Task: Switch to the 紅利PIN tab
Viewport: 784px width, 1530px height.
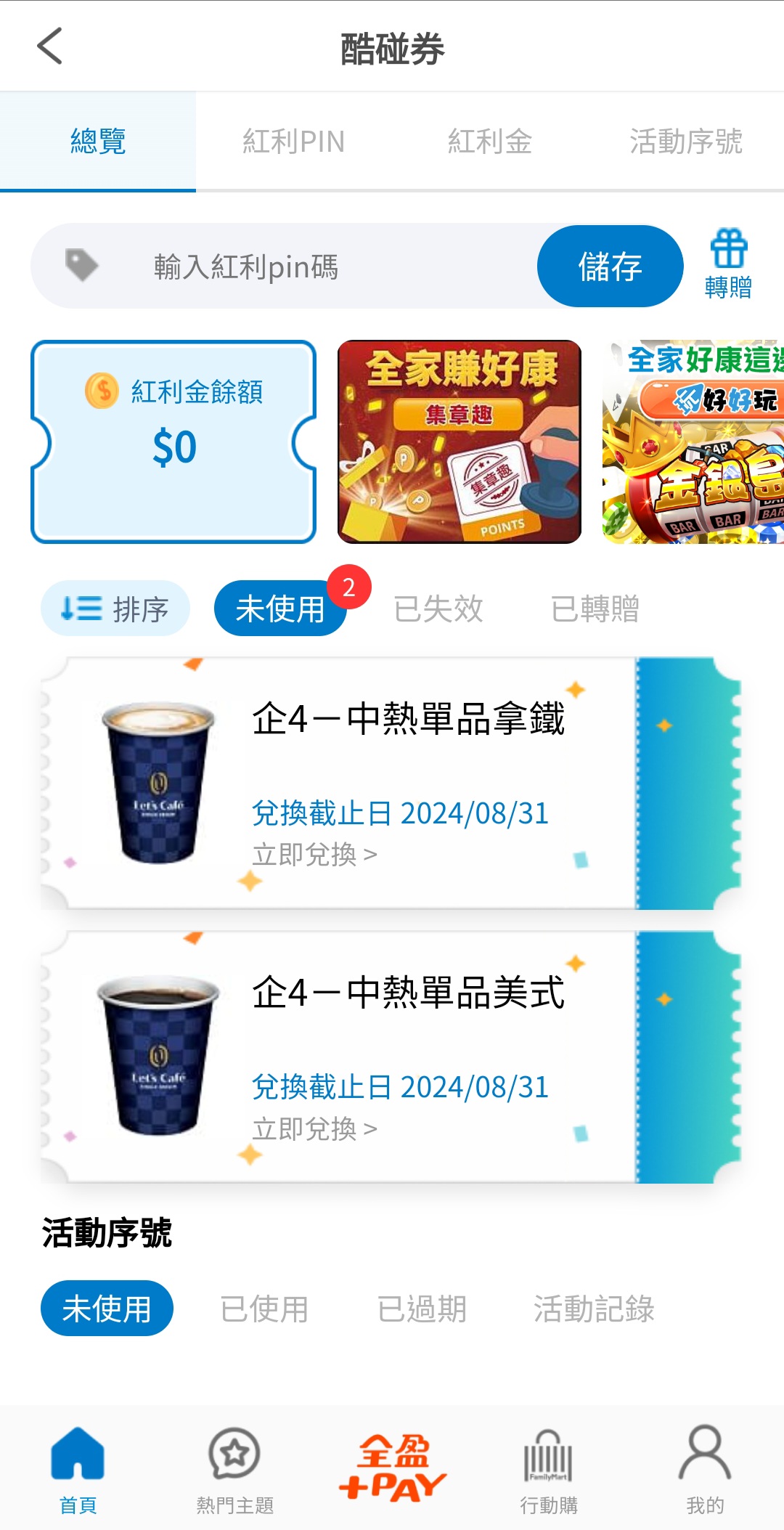Action: (x=293, y=141)
